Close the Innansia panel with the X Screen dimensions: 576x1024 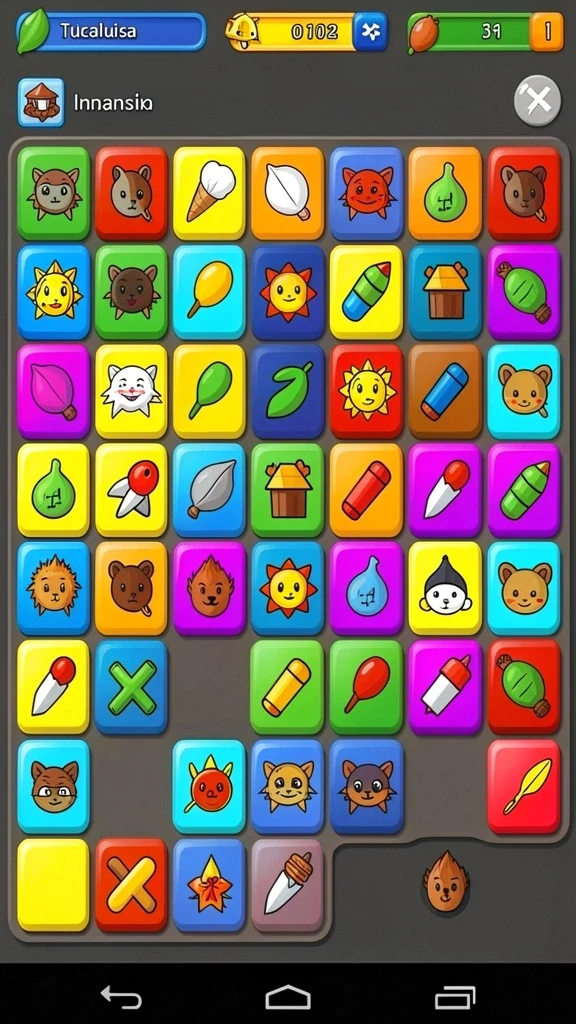pos(537,101)
